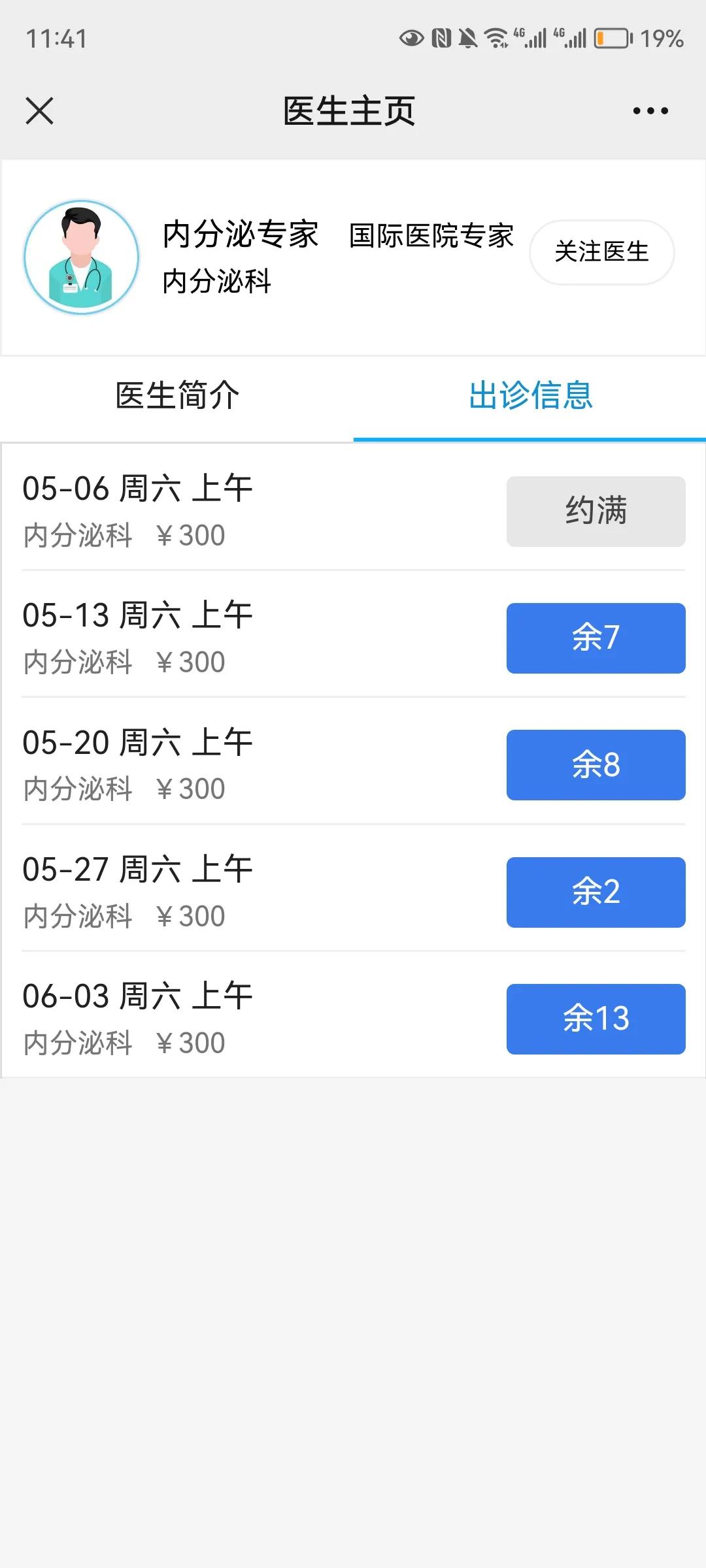706x1568 pixels.
Task: Select the grayed 约满 fully-booked slot
Action: (x=596, y=512)
